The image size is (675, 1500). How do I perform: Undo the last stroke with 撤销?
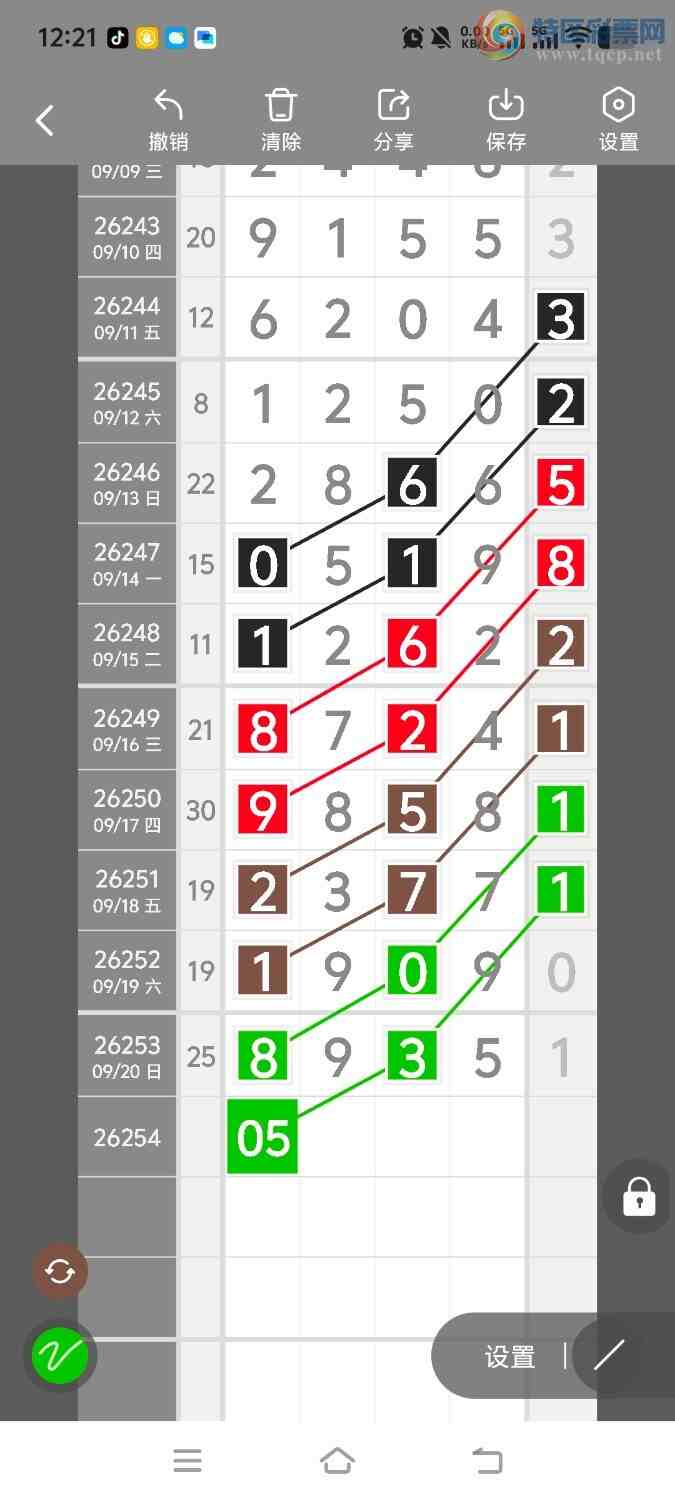(168, 121)
